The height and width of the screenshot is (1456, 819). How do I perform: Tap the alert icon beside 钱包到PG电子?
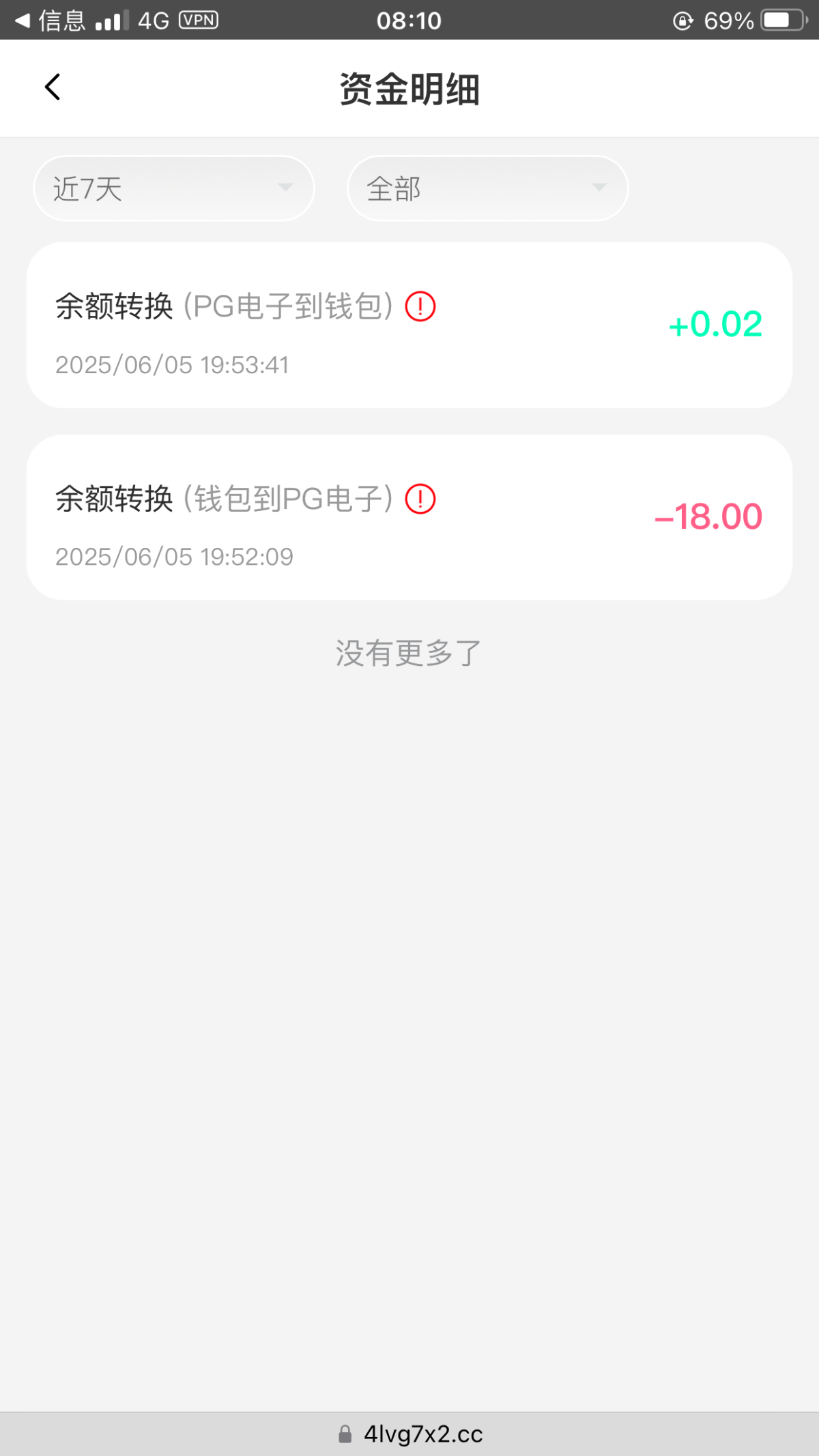(420, 499)
